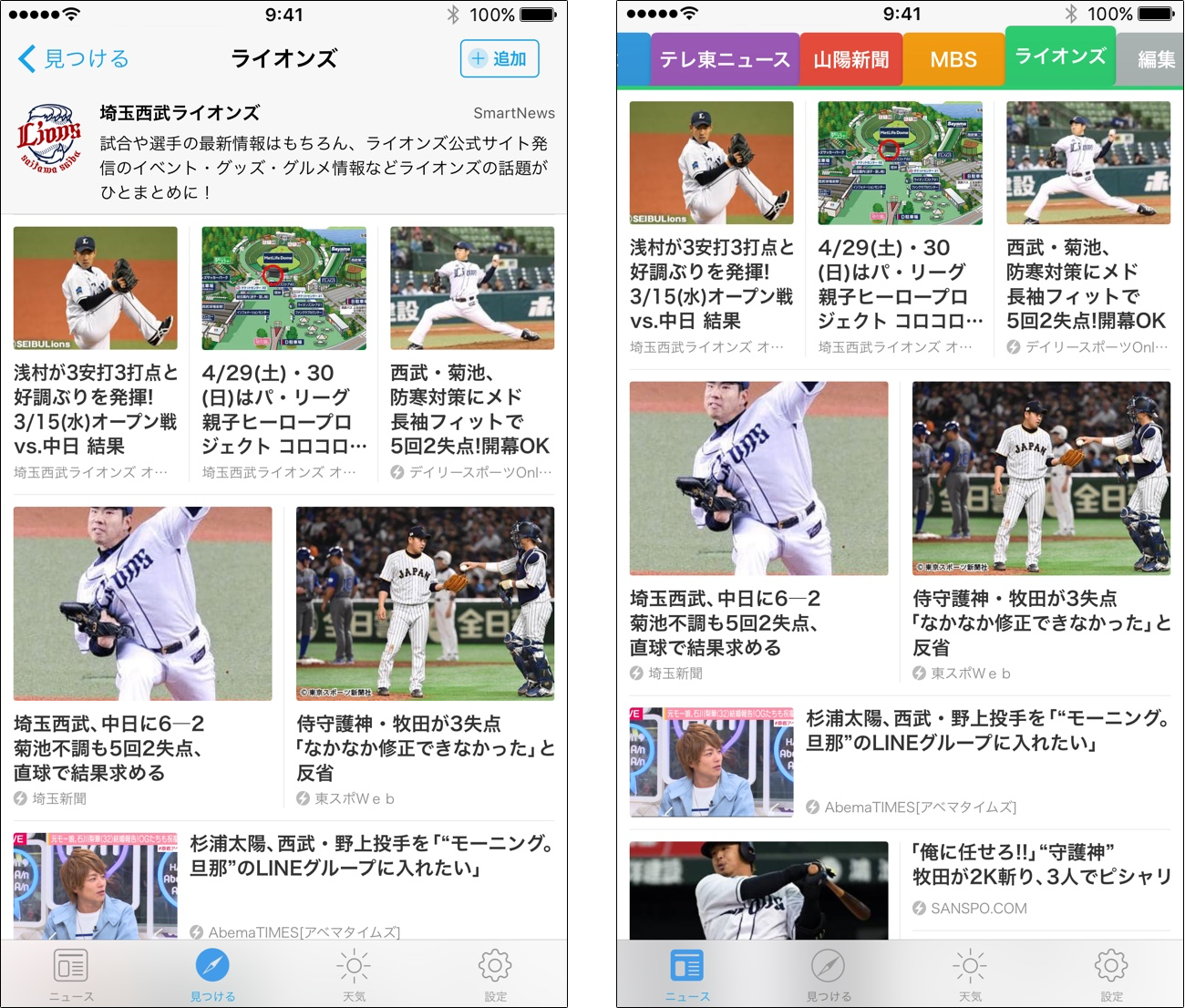
Task: Switch to the テレ東ニュース tab
Action: [x=724, y=60]
